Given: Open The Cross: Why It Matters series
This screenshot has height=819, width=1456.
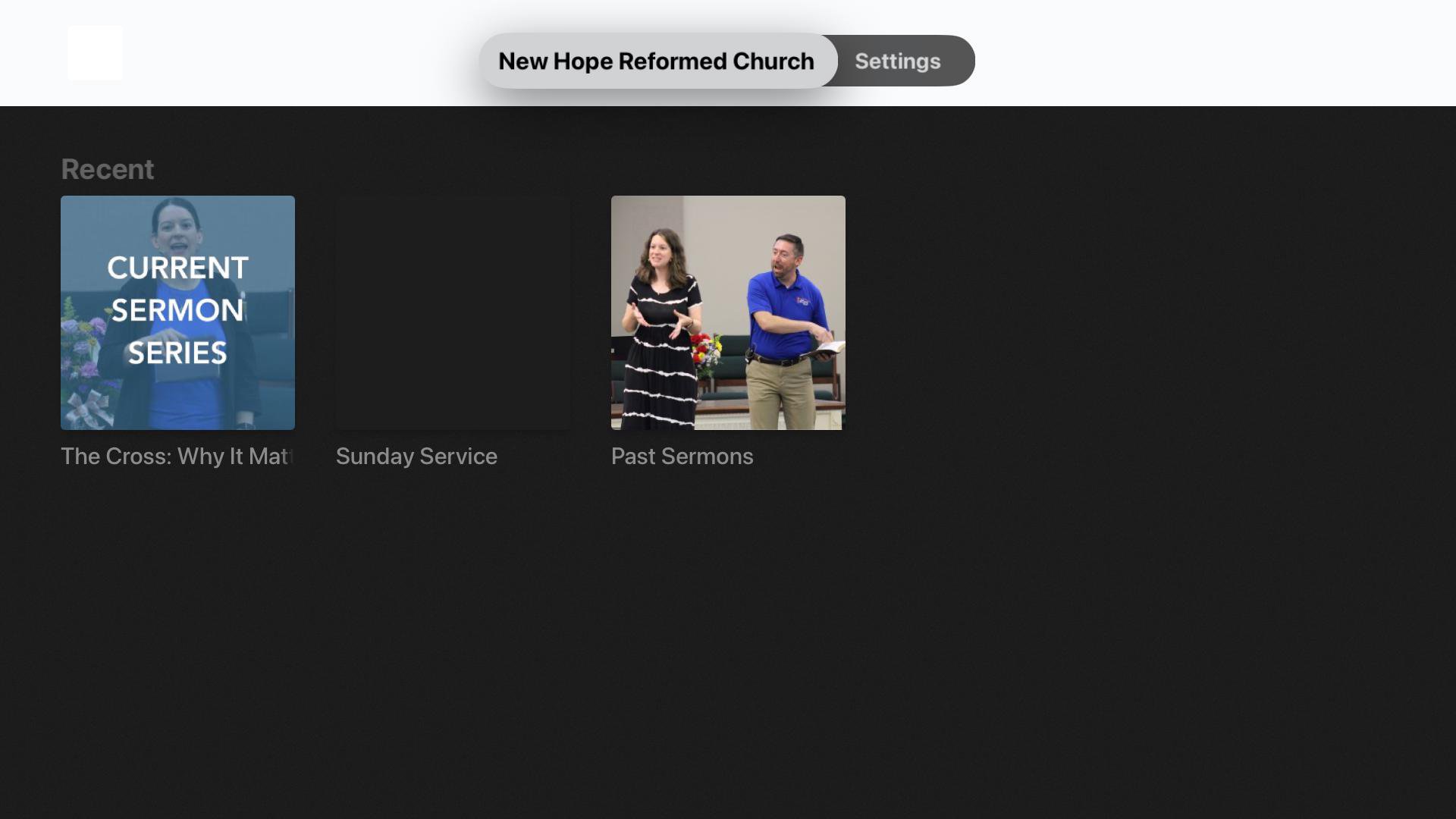Looking at the screenshot, I should click(x=177, y=312).
